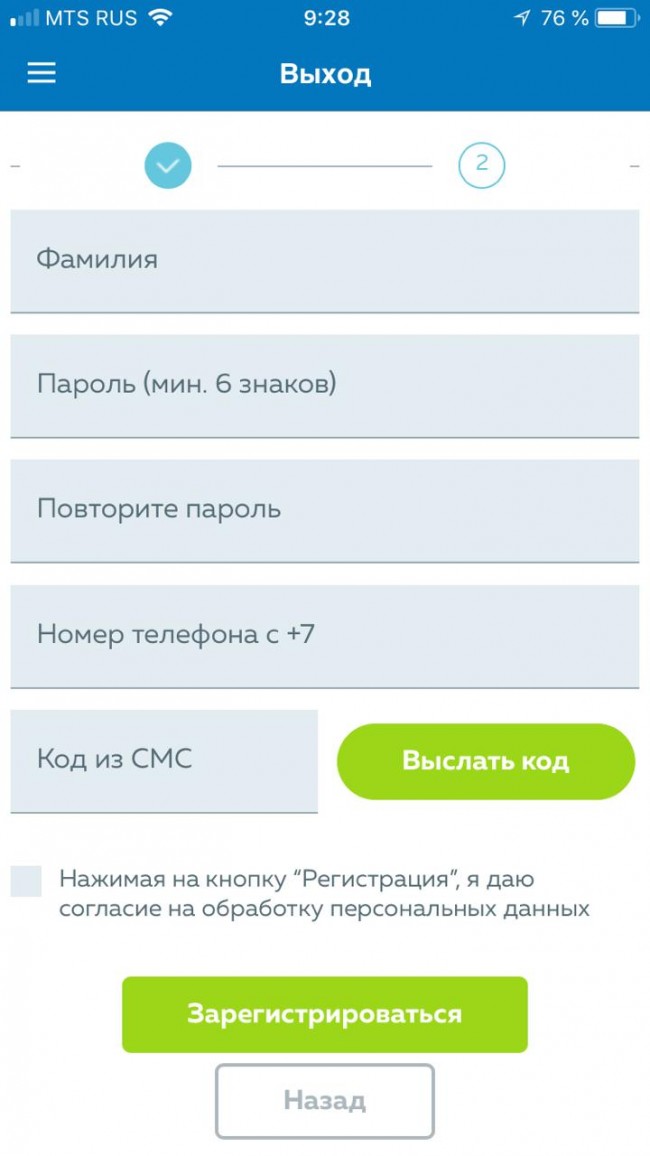Screen dimensions: 650x1156
Task: Tap the Фамилия input field
Action: pos(324,260)
